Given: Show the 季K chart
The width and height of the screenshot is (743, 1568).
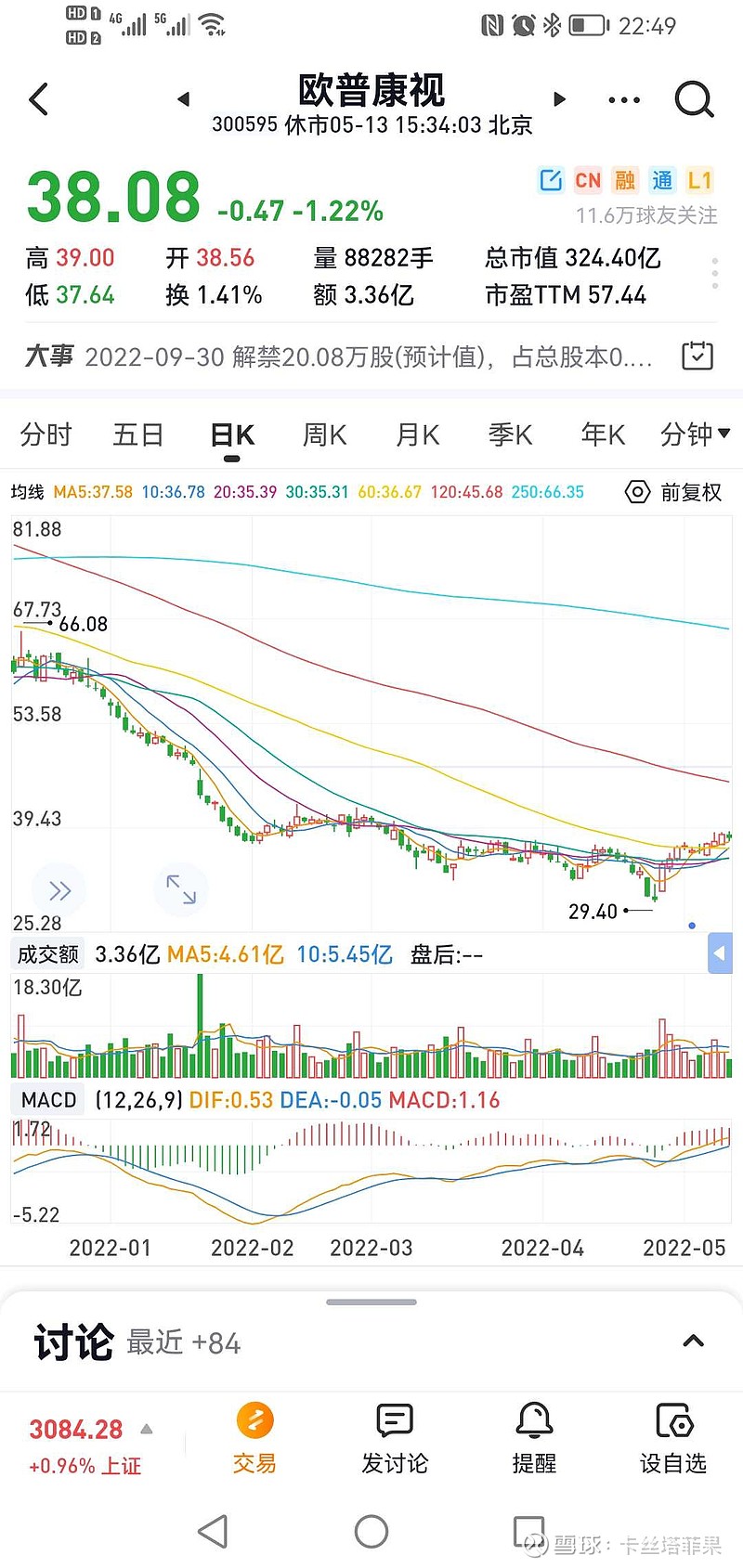Looking at the screenshot, I should [510, 434].
